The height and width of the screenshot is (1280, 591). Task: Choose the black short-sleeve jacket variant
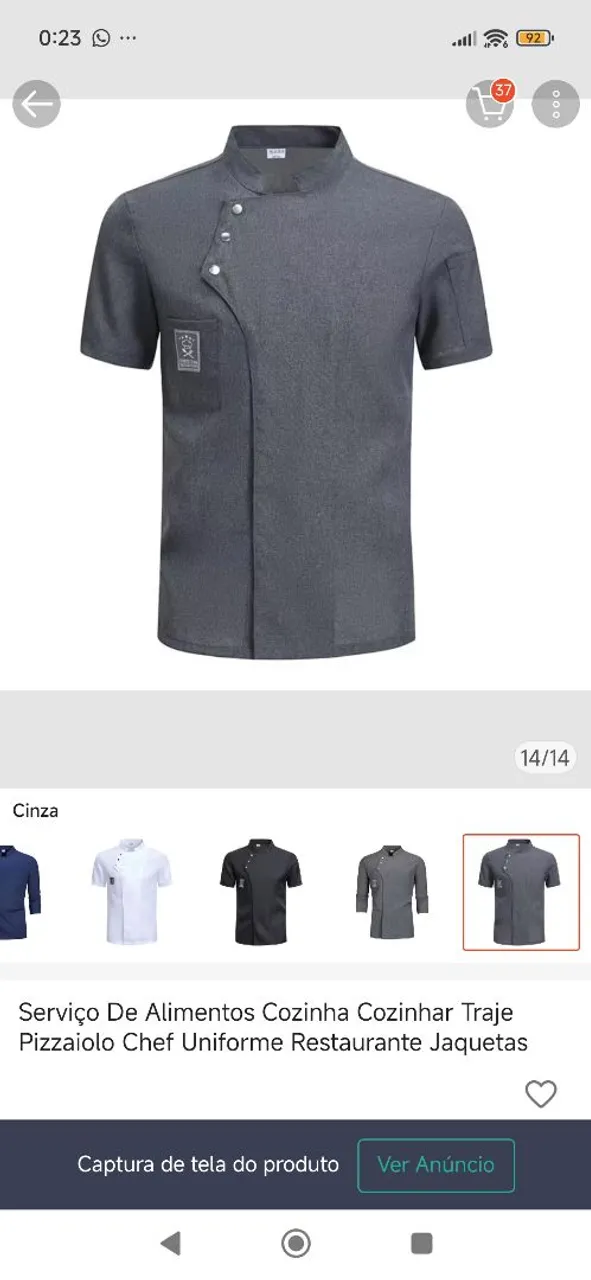tap(260, 892)
